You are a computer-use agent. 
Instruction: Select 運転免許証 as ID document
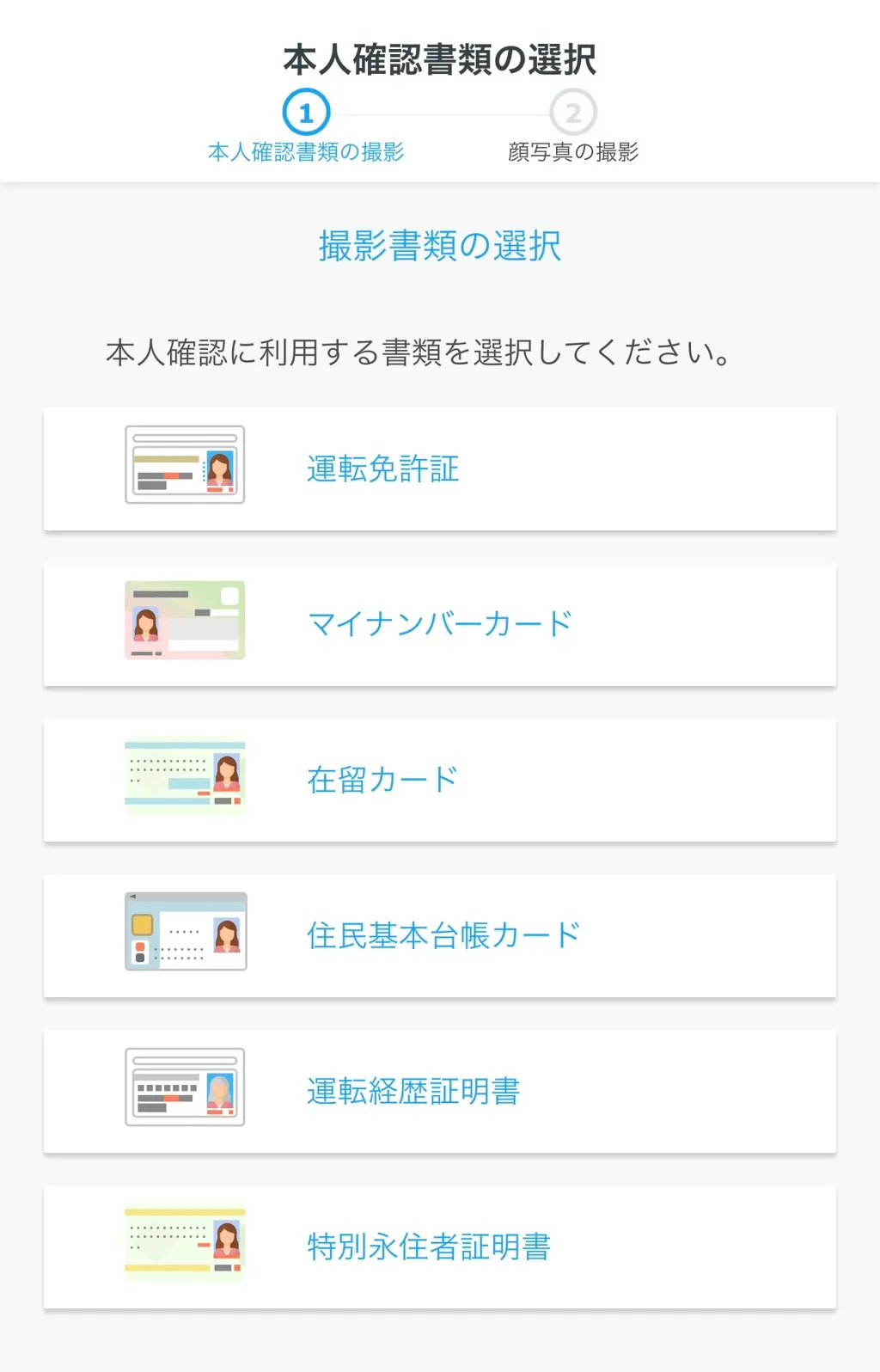coord(439,469)
